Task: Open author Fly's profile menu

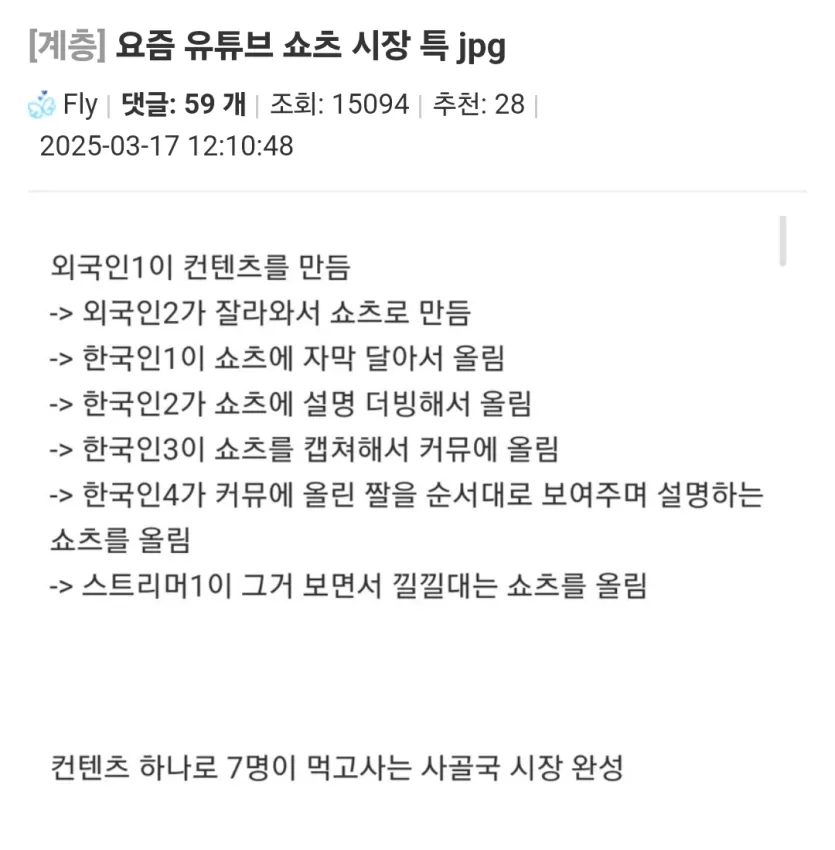Action: (79, 105)
